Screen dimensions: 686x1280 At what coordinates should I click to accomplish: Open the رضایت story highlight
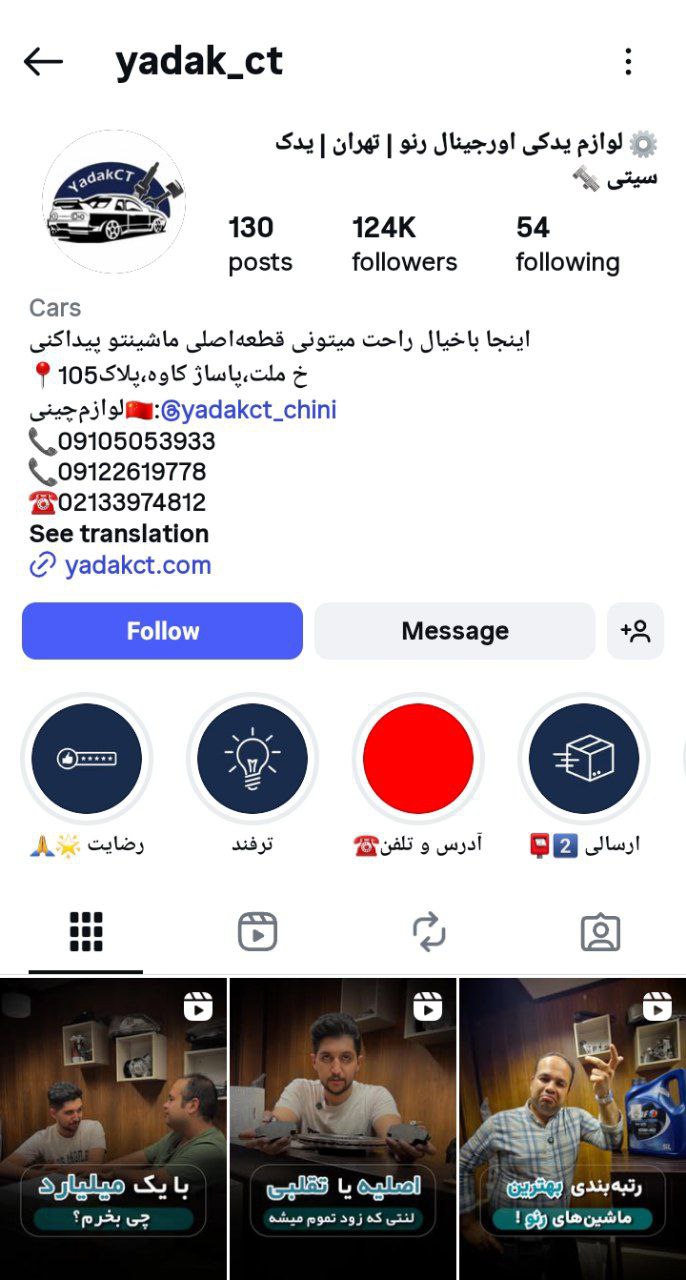coord(87,759)
